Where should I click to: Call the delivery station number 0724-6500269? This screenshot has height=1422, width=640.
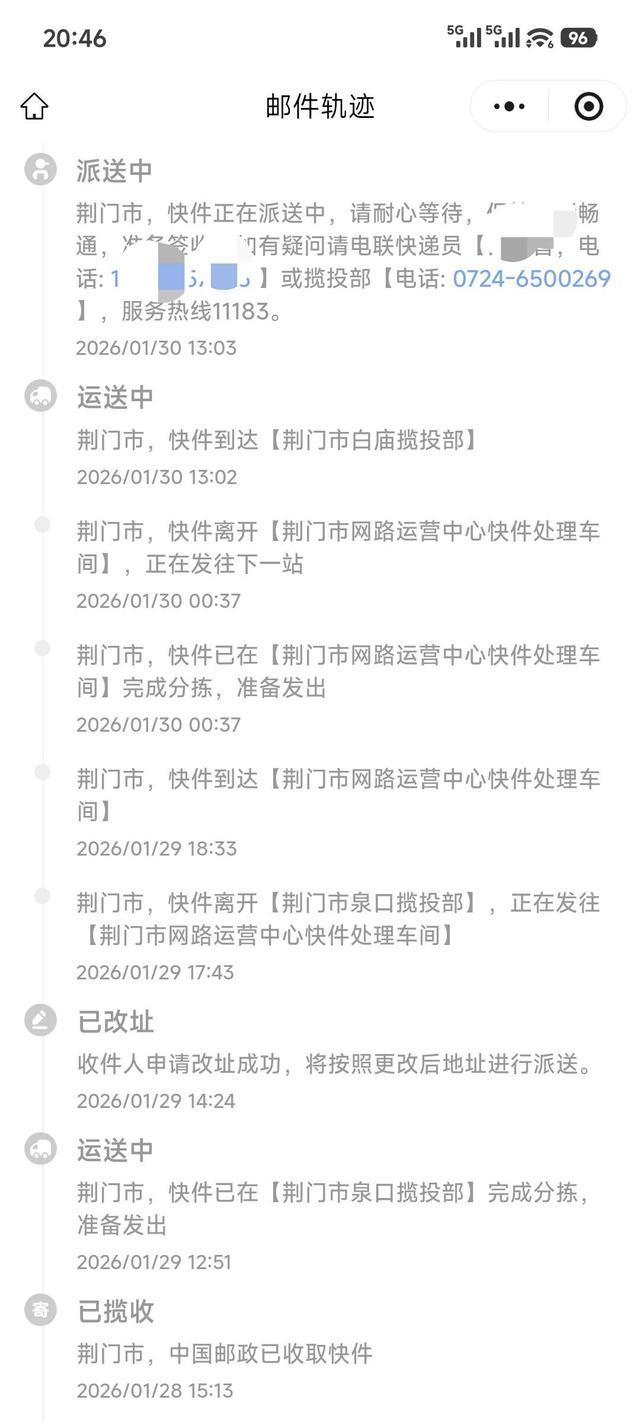click(531, 278)
